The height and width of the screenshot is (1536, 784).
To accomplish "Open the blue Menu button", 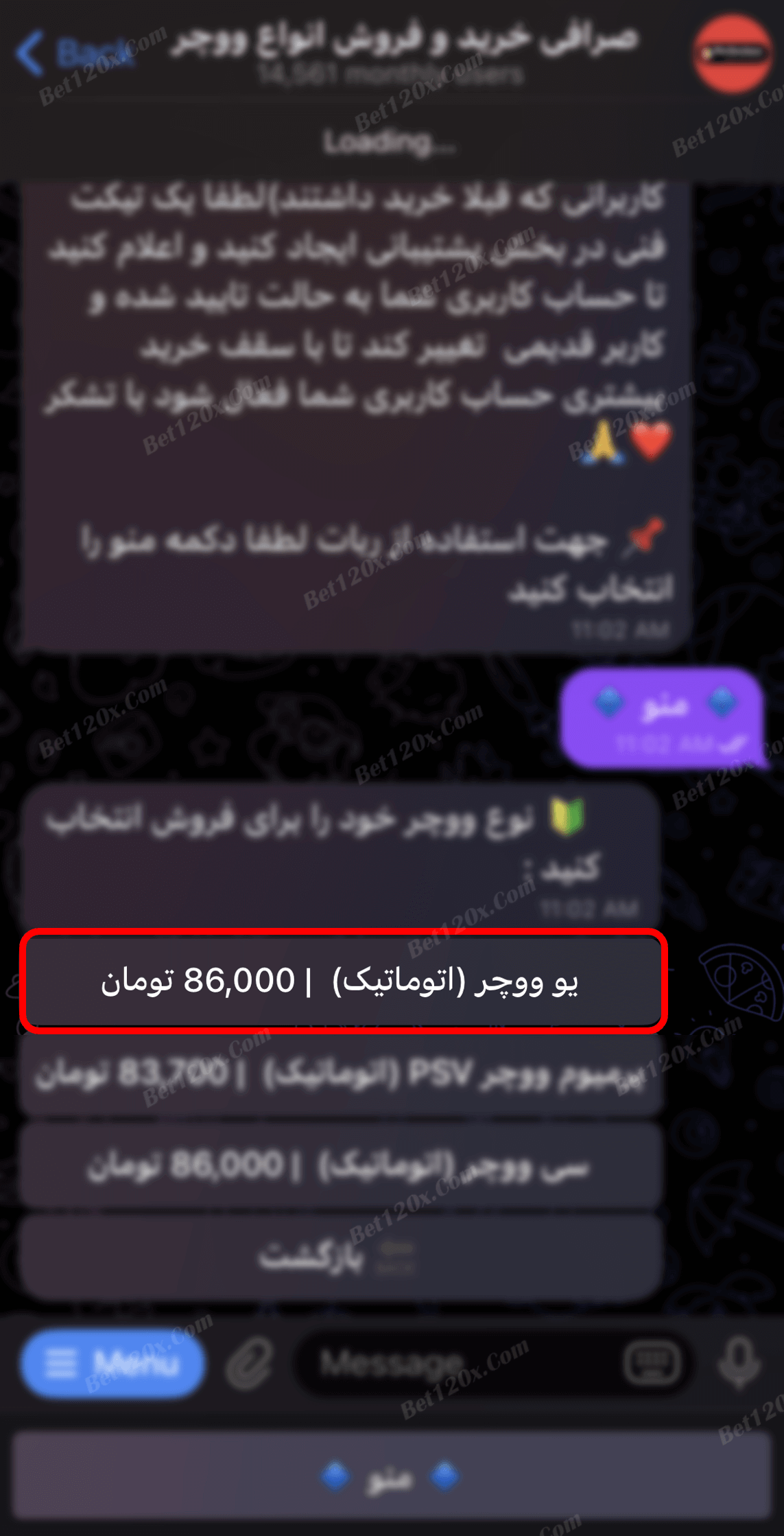I will [112, 1363].
